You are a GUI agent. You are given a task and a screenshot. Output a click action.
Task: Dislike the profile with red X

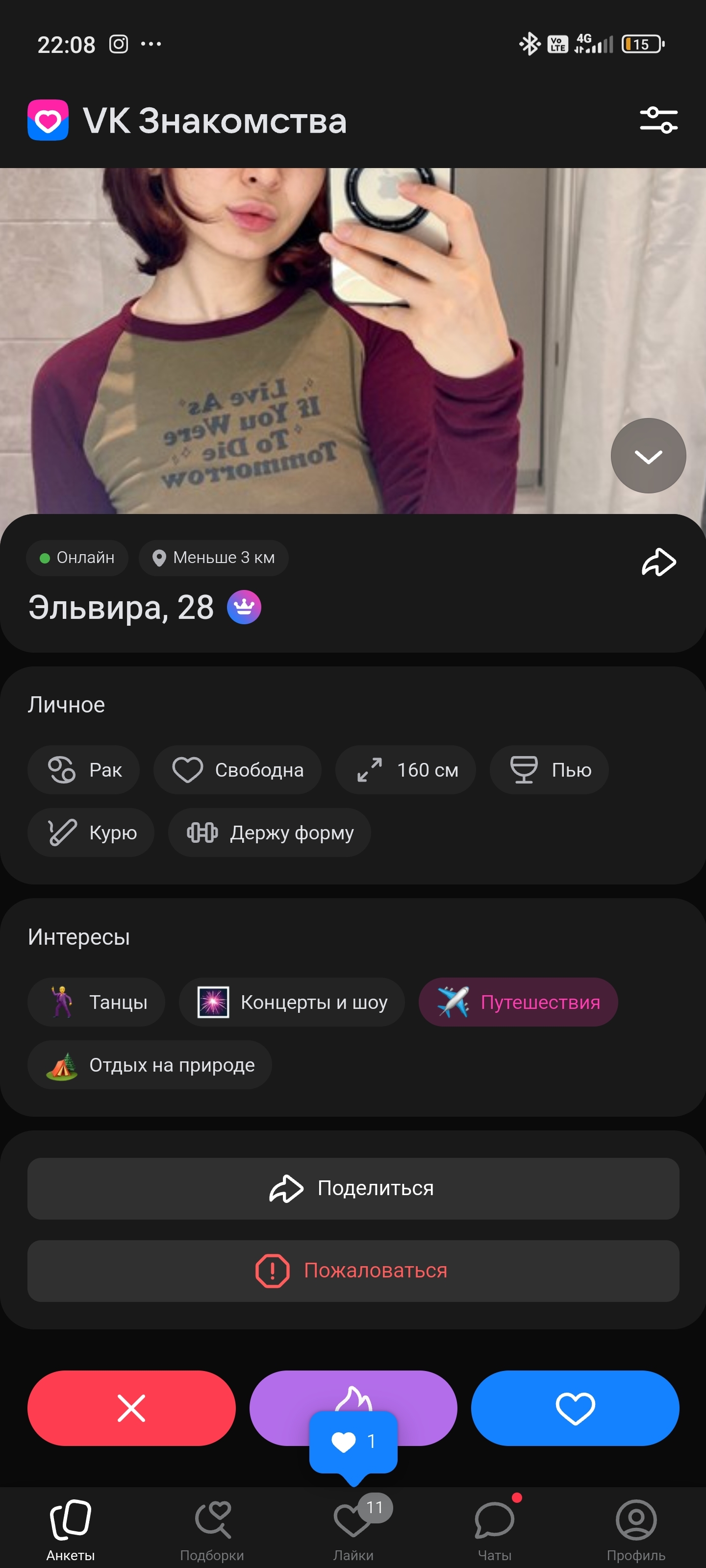(131, 1408)
